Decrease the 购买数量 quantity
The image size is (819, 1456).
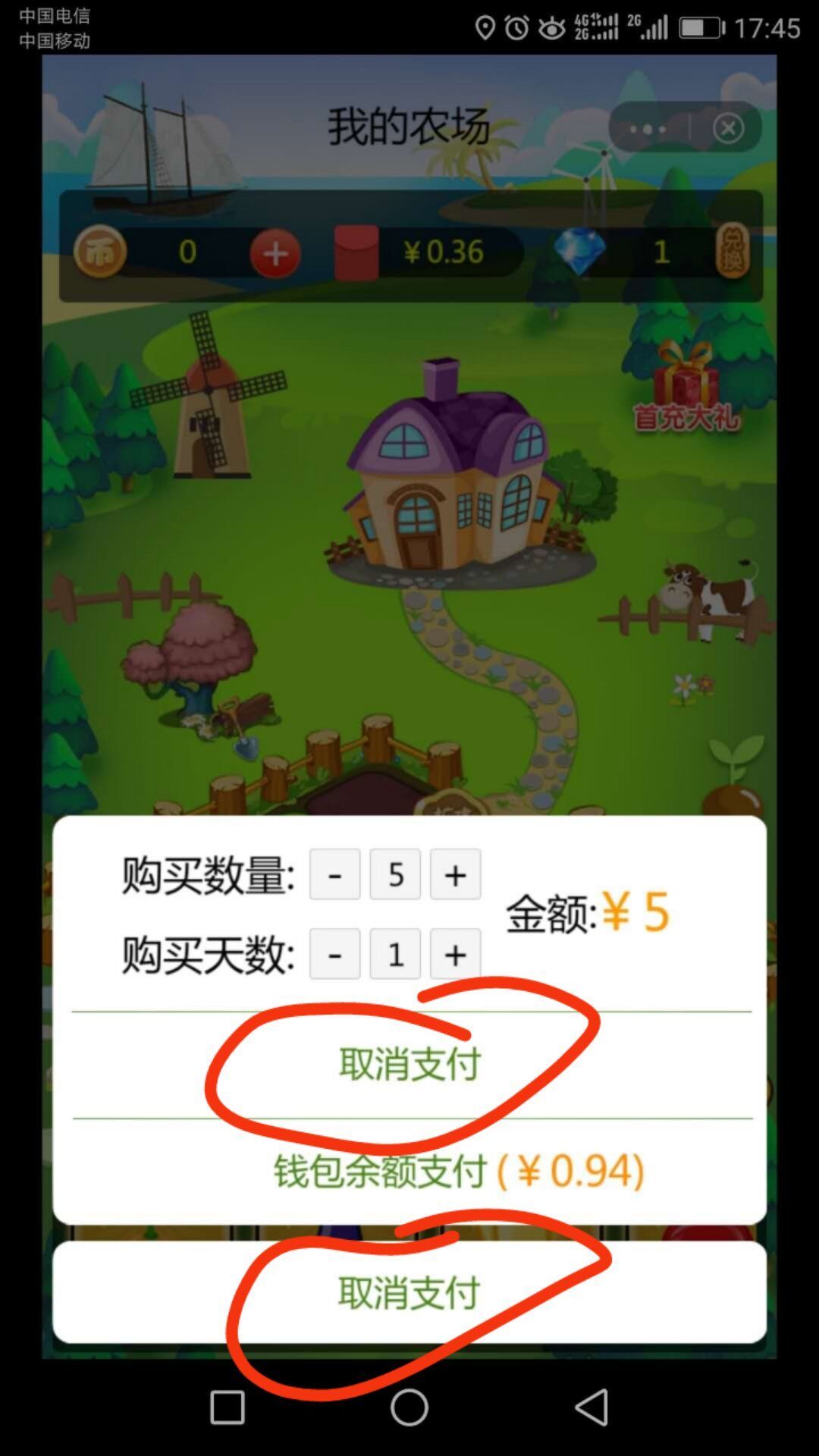point(334,874)
